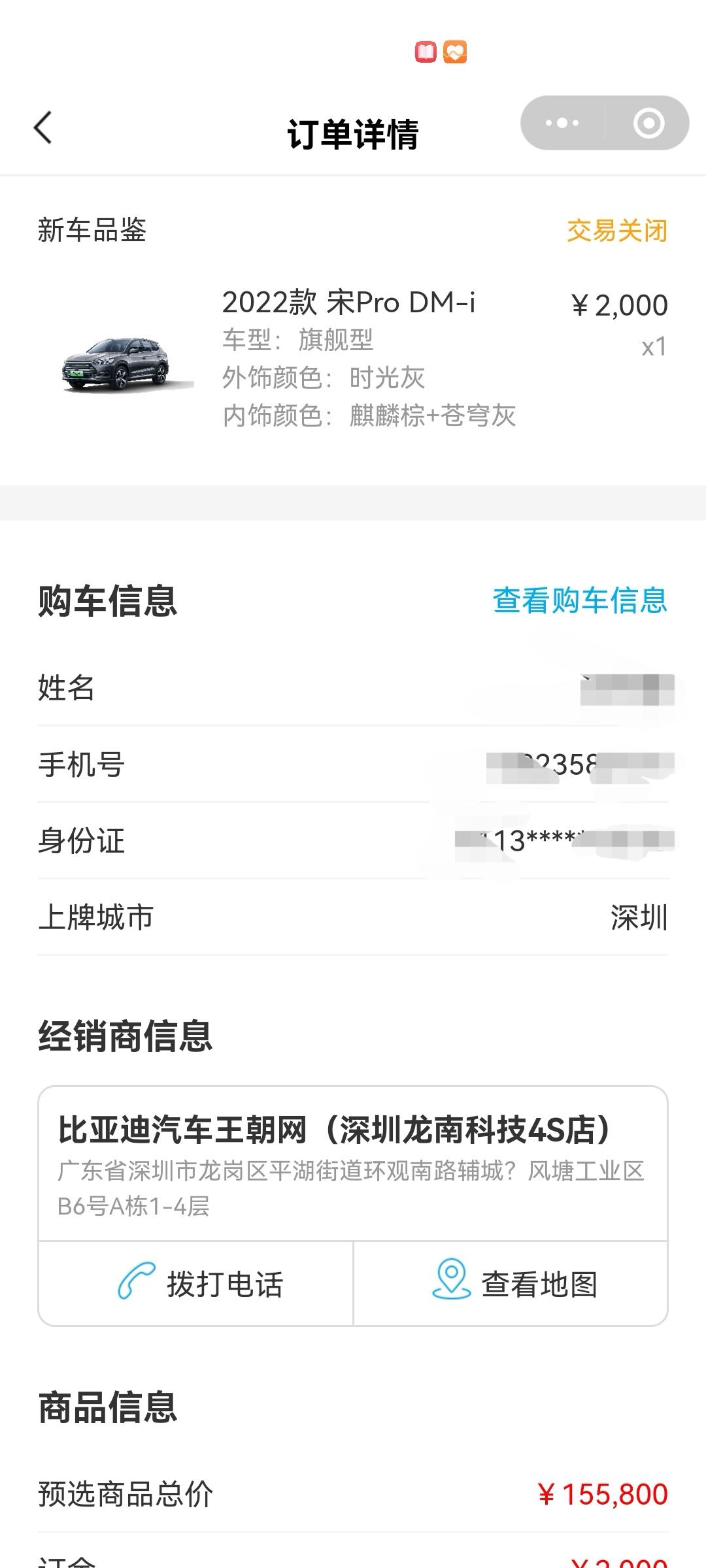Go back from the order details page

click(x=43, y=127)
